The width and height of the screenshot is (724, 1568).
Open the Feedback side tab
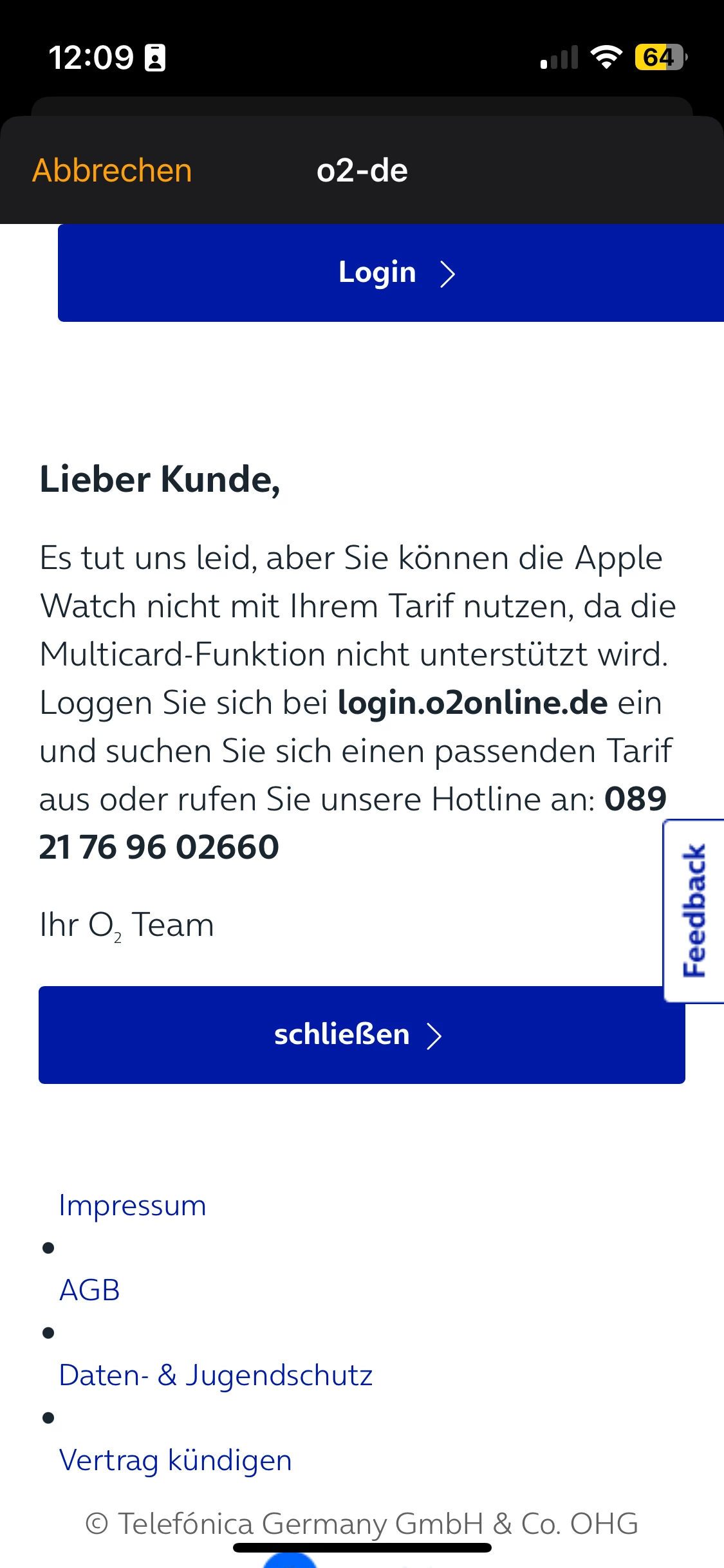tap(694, 910)
